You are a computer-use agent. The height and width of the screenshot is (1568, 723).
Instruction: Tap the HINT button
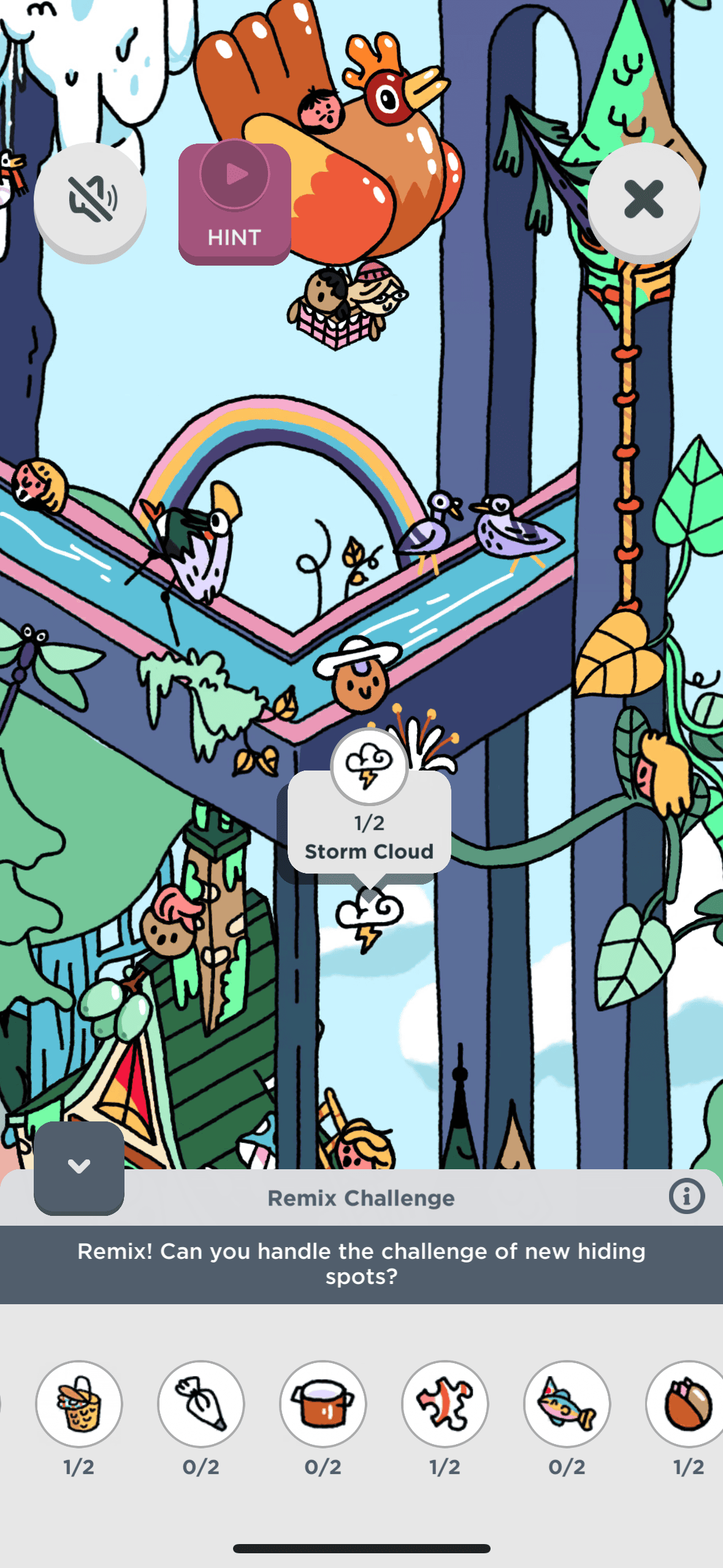click(234, 204)
